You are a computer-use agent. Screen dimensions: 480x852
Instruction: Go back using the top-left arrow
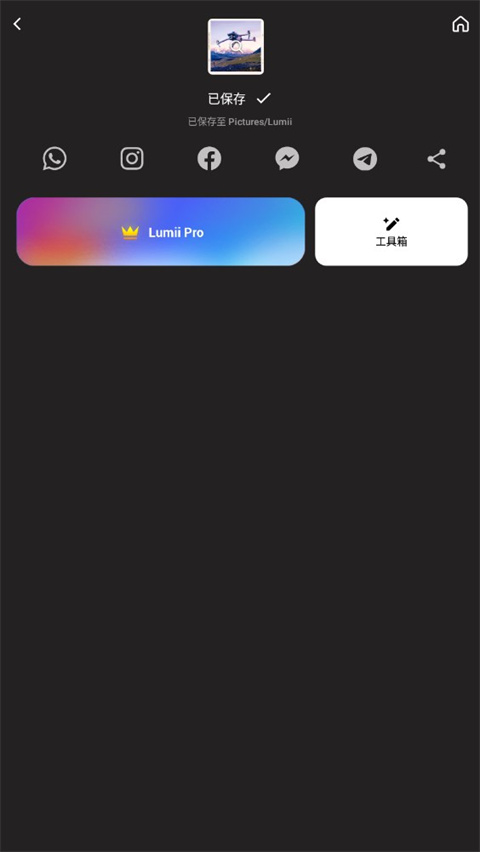[x=17, y=24]
